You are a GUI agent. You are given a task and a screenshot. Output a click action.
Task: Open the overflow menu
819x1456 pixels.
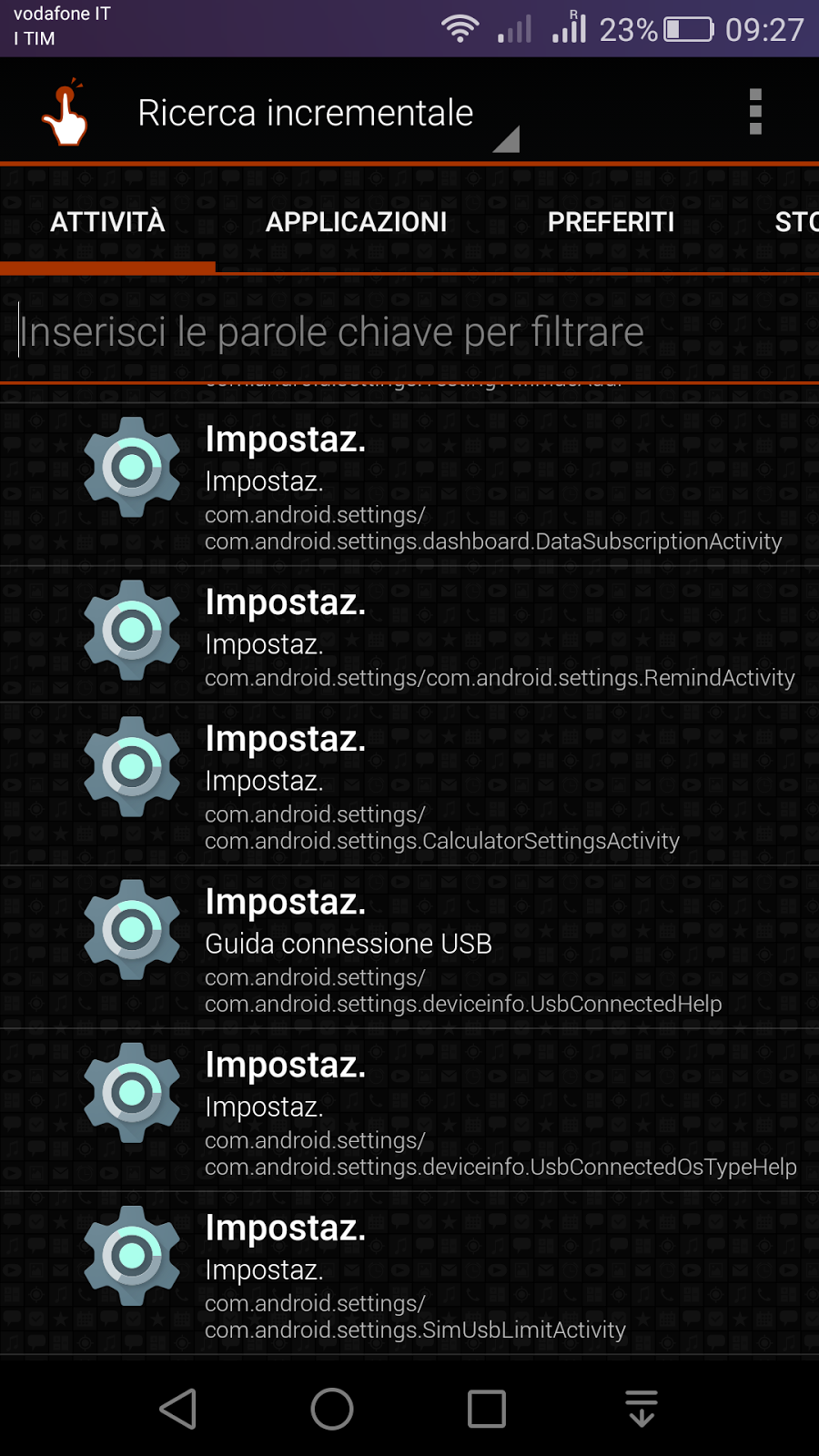pos(754,112)
